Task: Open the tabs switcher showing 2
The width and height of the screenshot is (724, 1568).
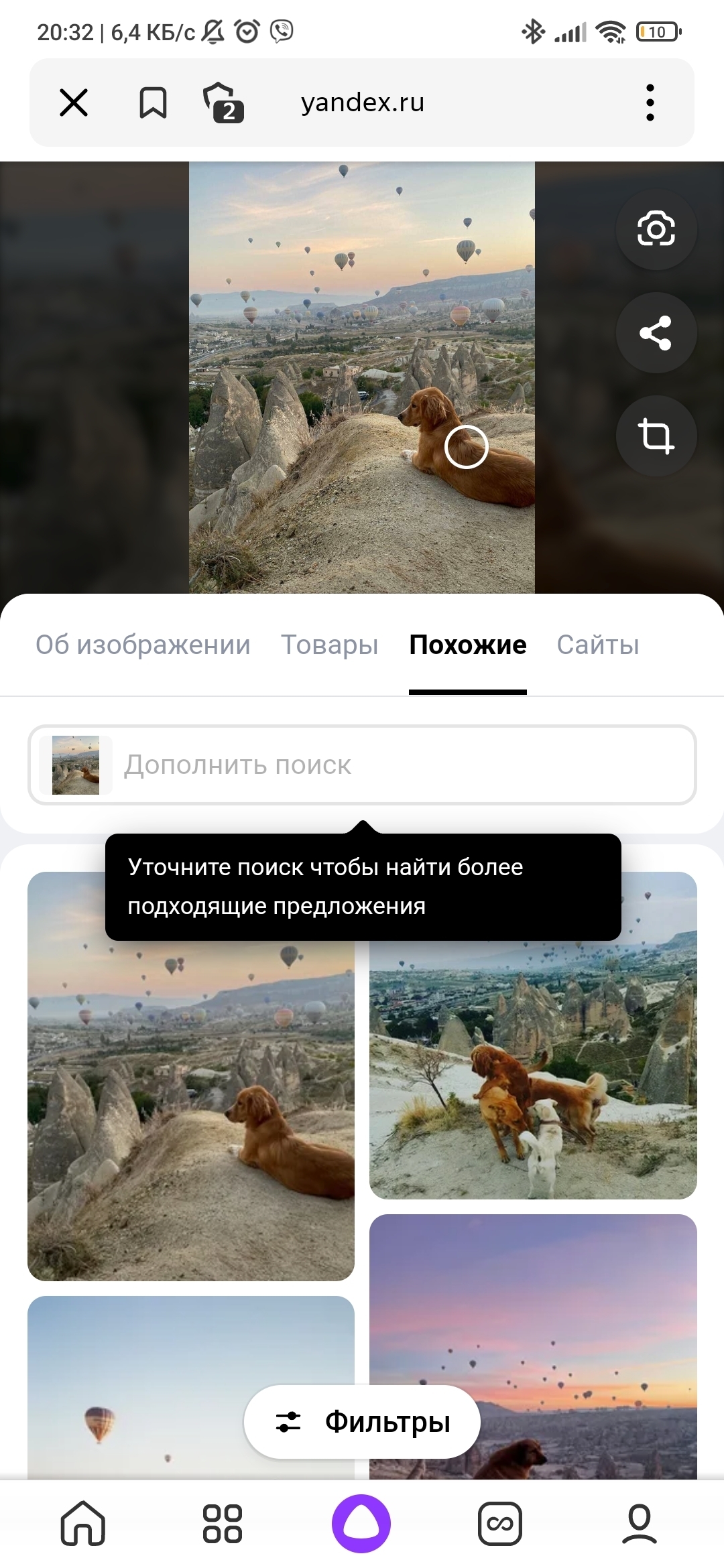Action: click(223, 103)
